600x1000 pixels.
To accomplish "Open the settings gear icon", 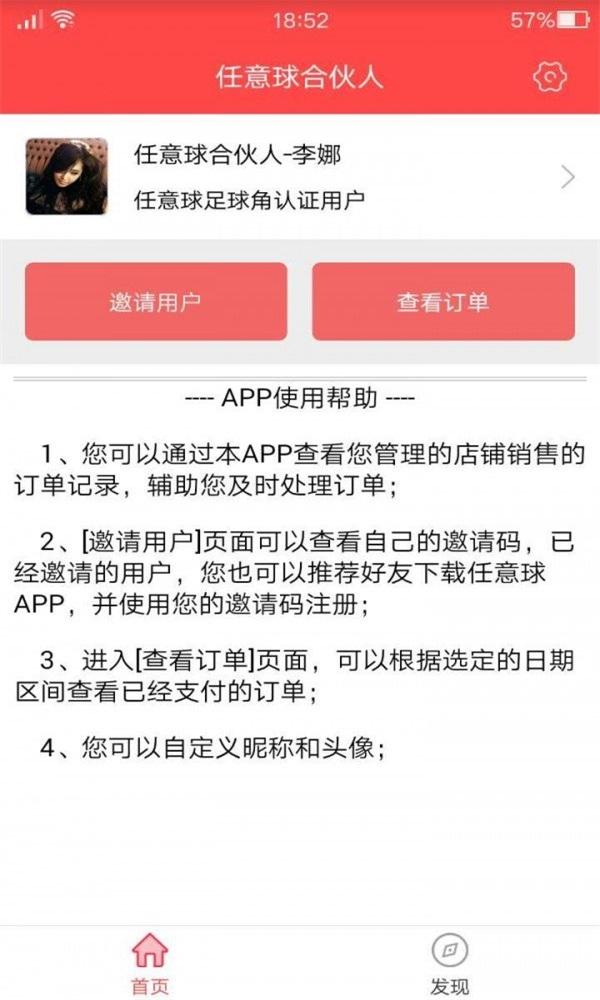I will [x=549, y=77].
